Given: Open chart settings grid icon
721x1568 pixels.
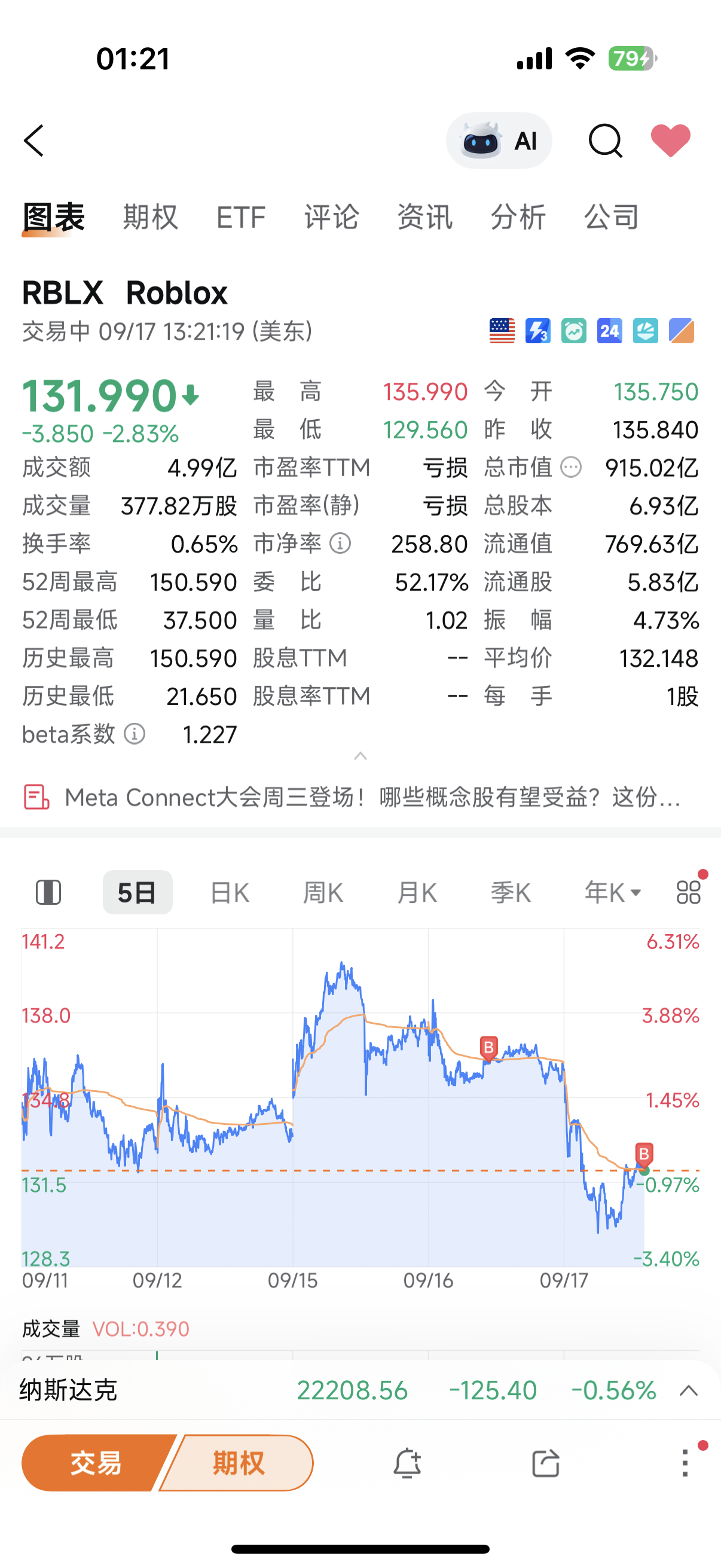Looking at the screenshot, I should tap(689, 892).
